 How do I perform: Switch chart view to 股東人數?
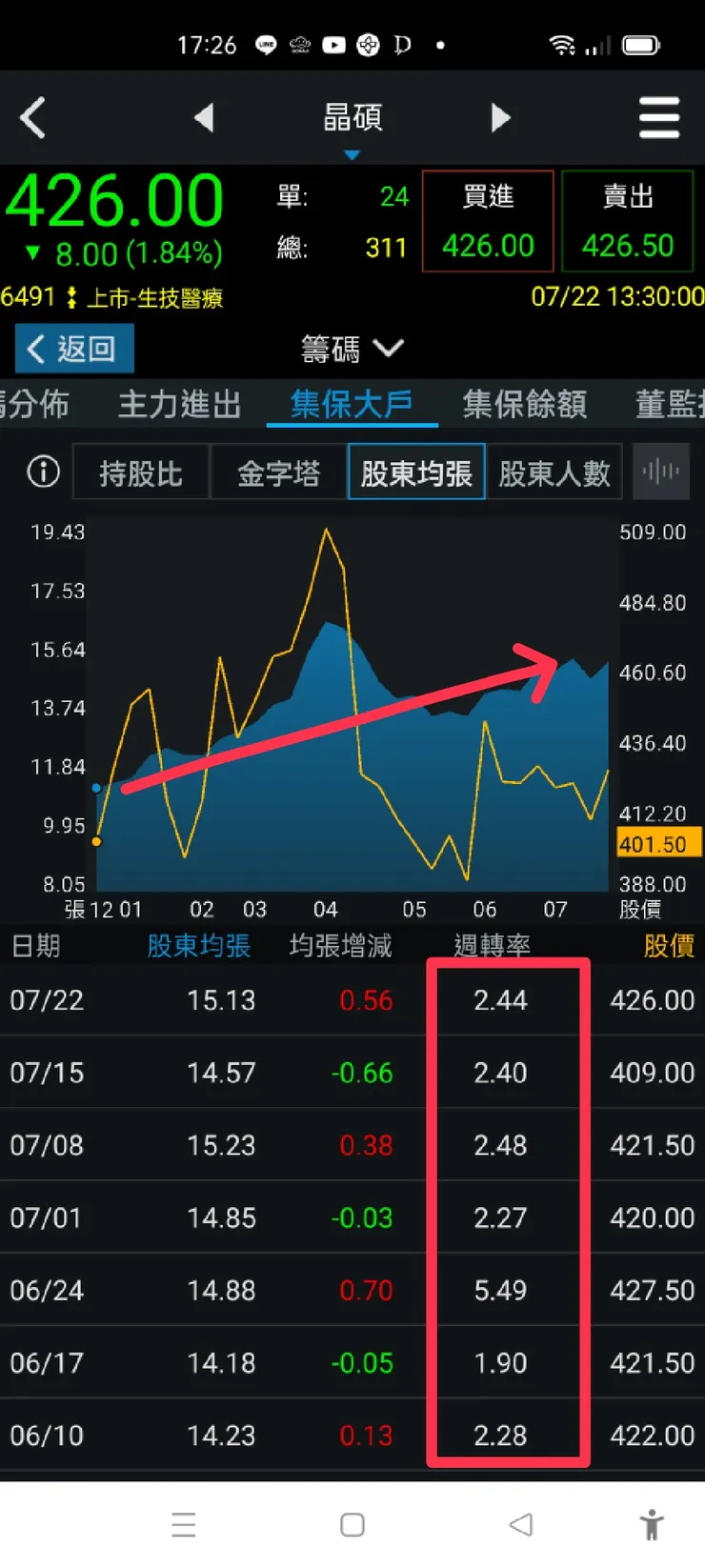coord(555,472)
